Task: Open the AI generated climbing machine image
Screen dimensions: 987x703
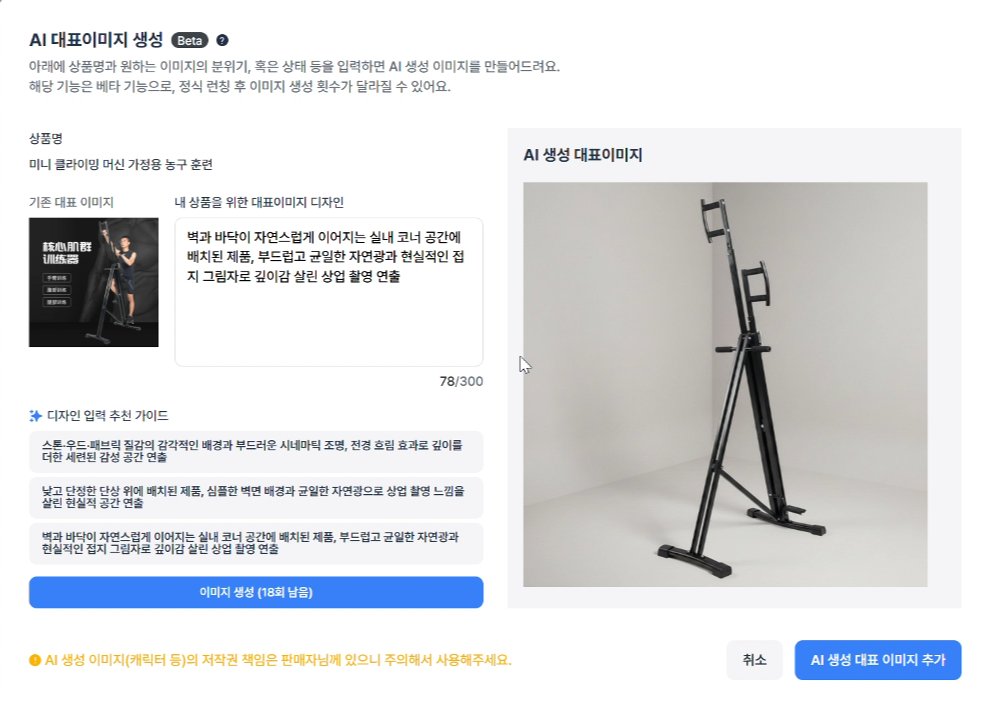Action: tap(725, 384)
